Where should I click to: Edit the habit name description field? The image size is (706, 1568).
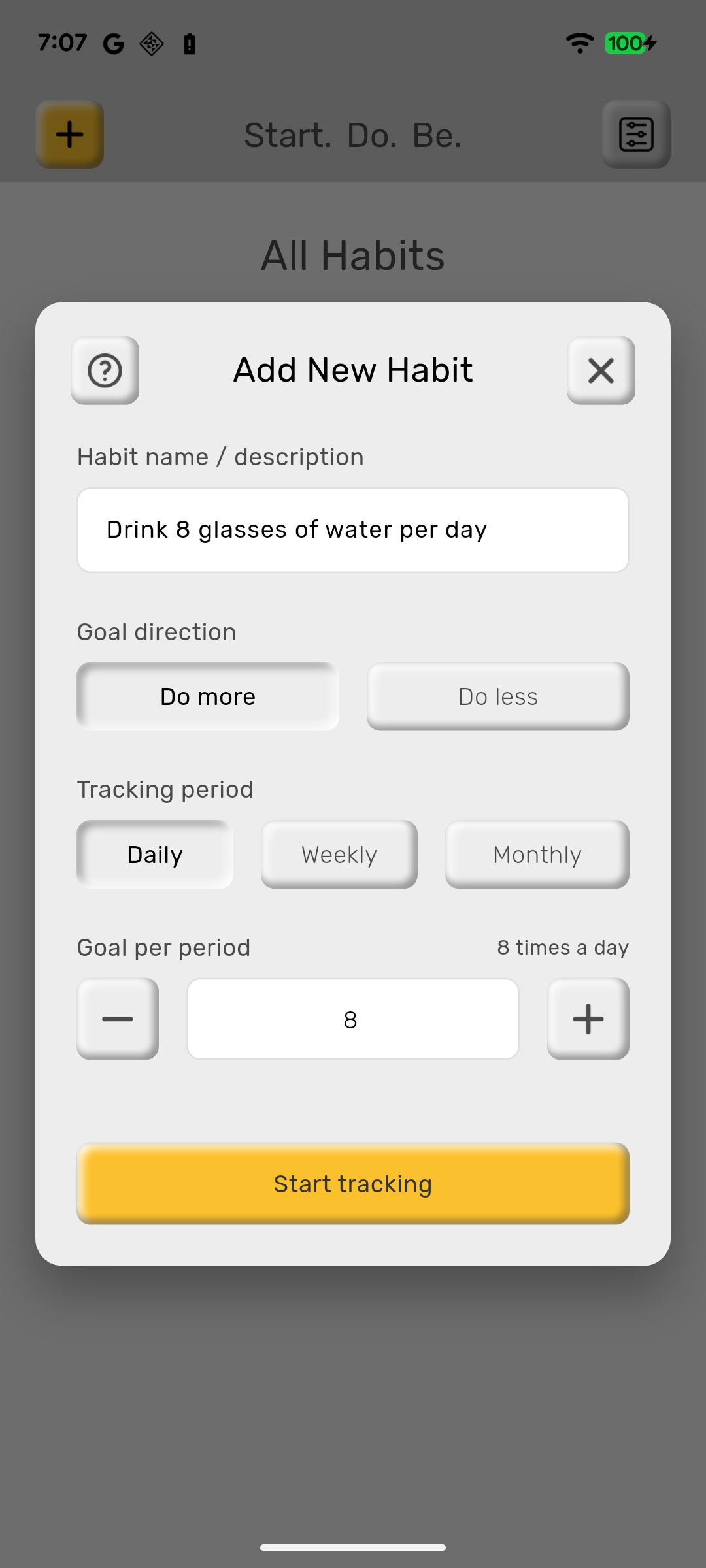(353, 529)
